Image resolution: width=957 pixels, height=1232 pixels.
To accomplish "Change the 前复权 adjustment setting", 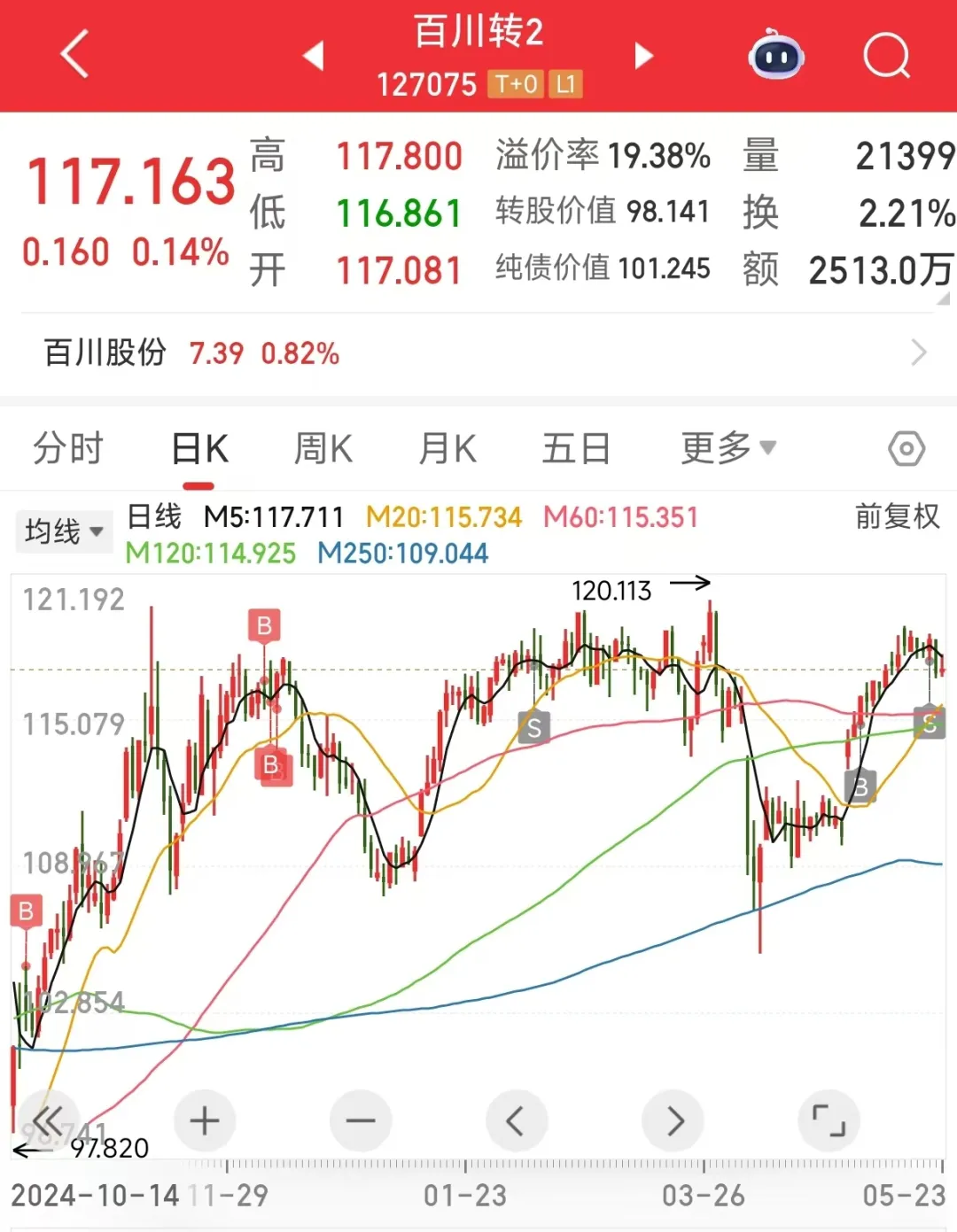I will pyautogui.click(x=897, y=516).
